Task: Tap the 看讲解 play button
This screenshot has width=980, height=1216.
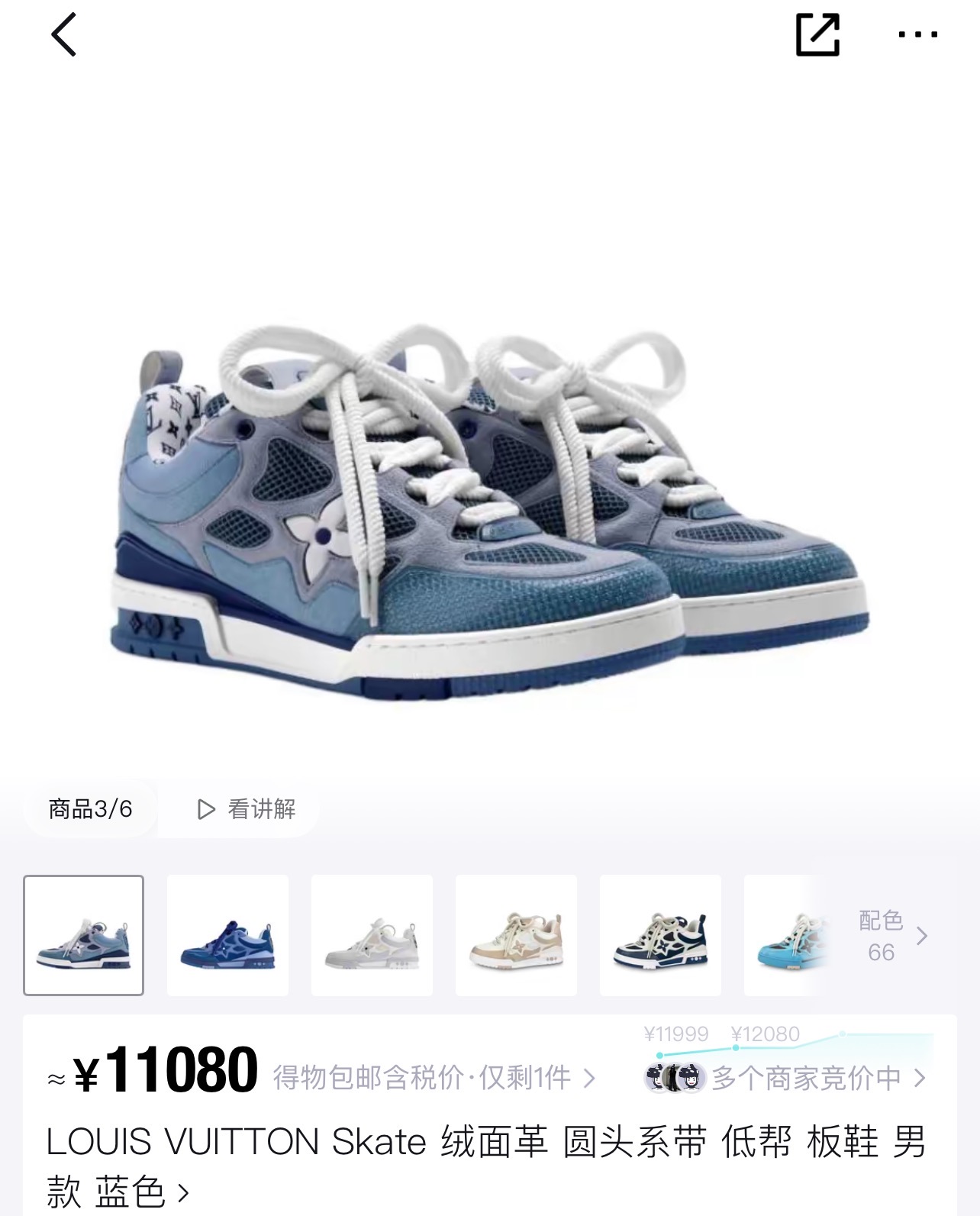Action: coord(246,809)
